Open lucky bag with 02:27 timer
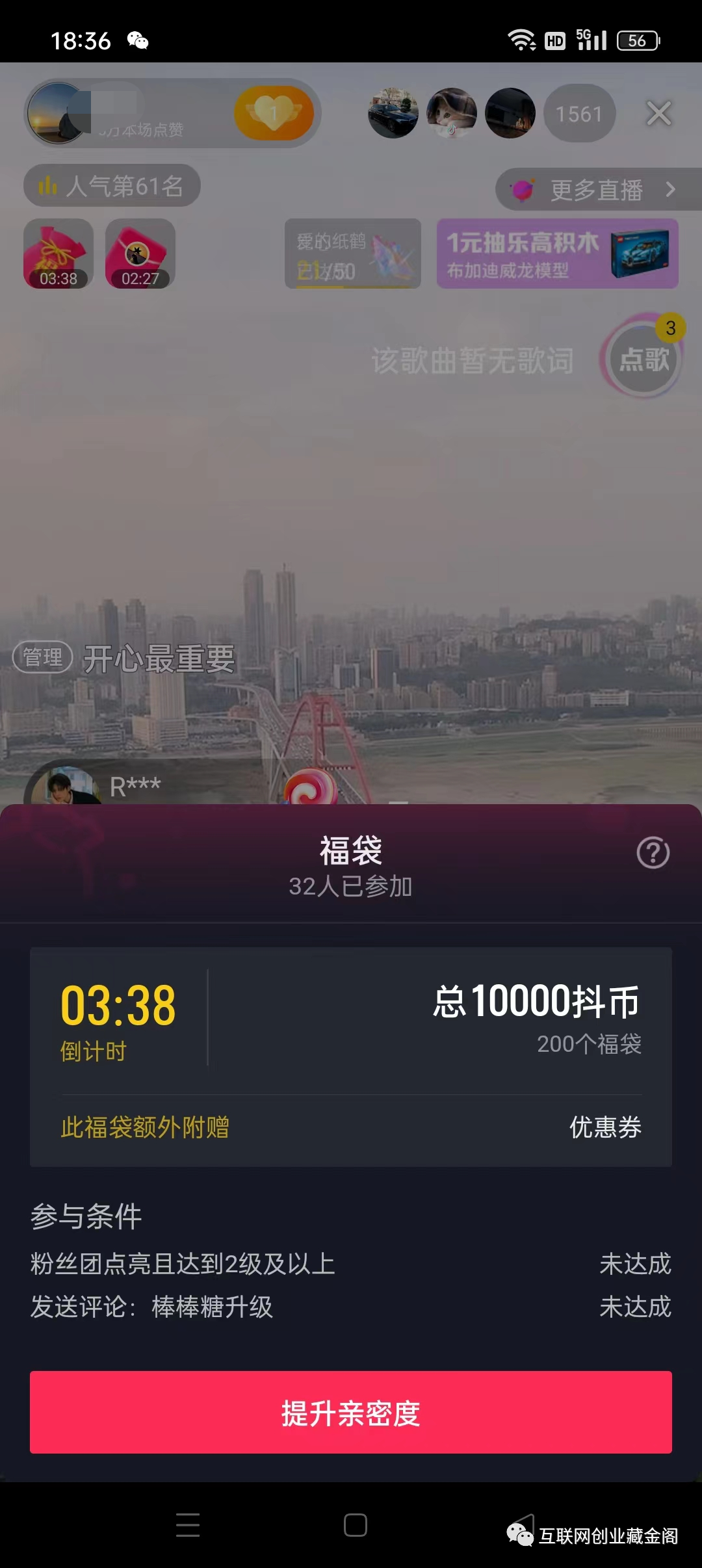 [140, 254]
